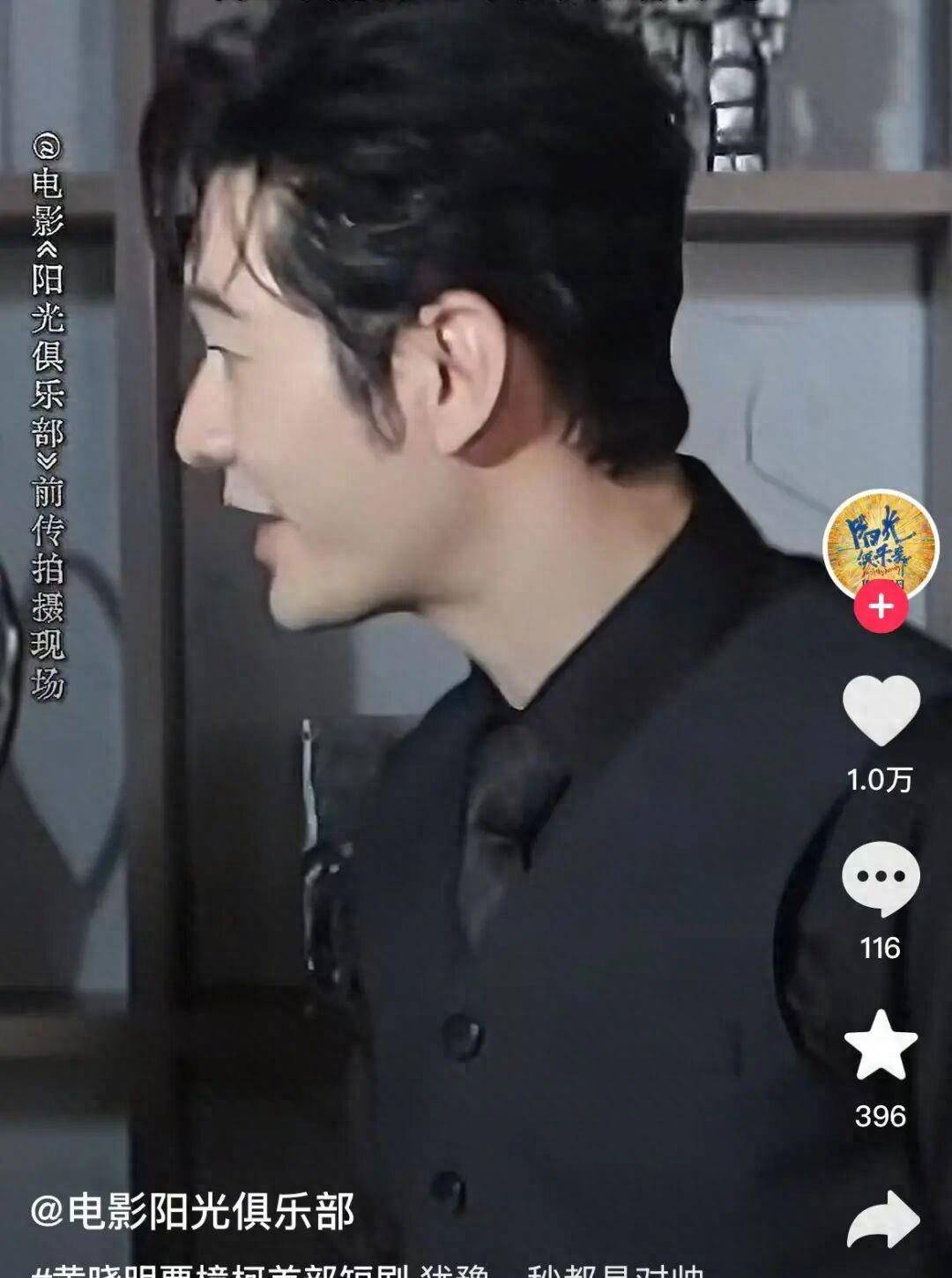Open the @电影阳光俱乐部 profile name
952x1278 pixels.
pyautogui.click(x=193, y=1212)
